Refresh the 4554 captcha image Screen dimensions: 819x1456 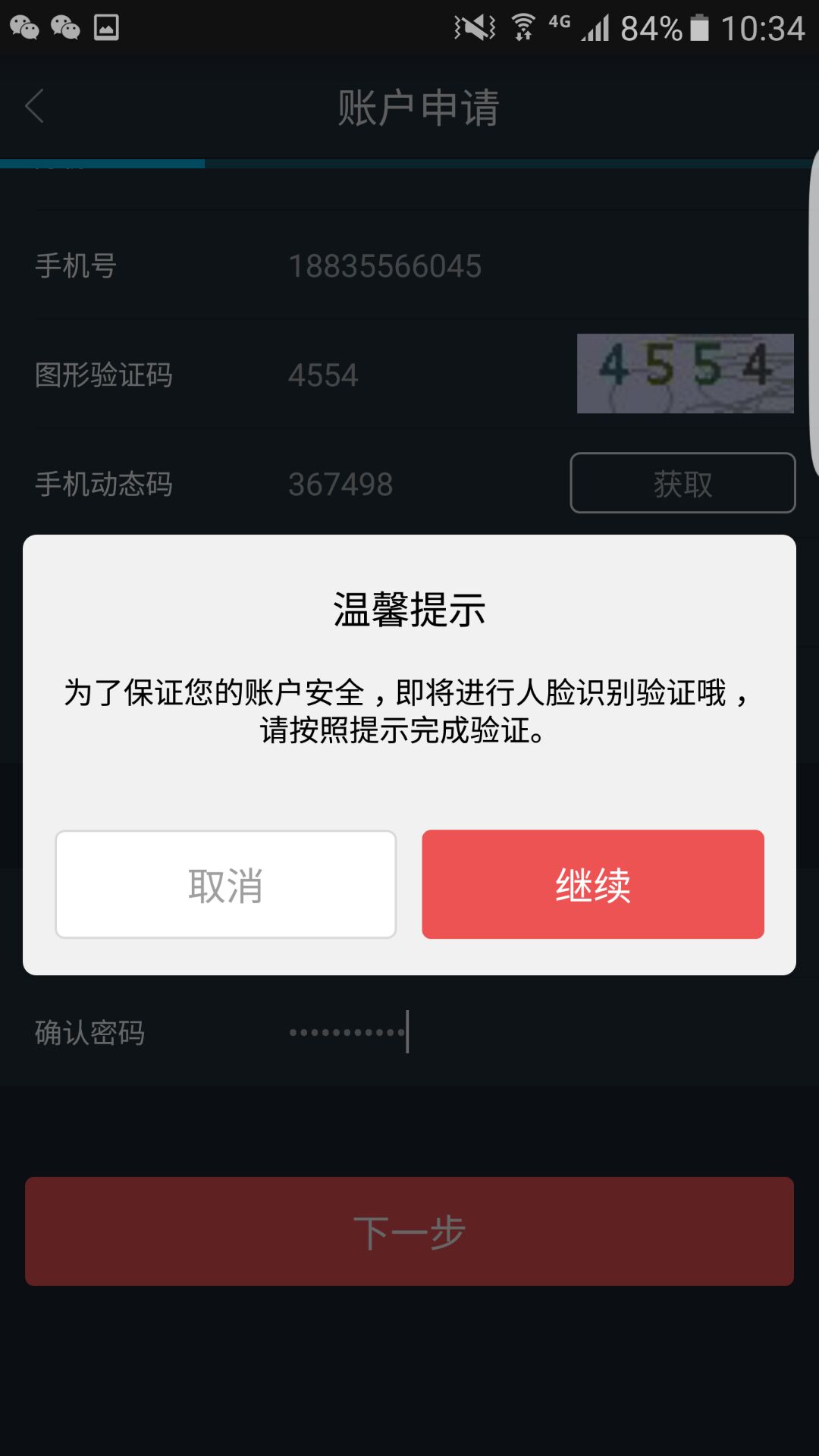click(686, 374)
